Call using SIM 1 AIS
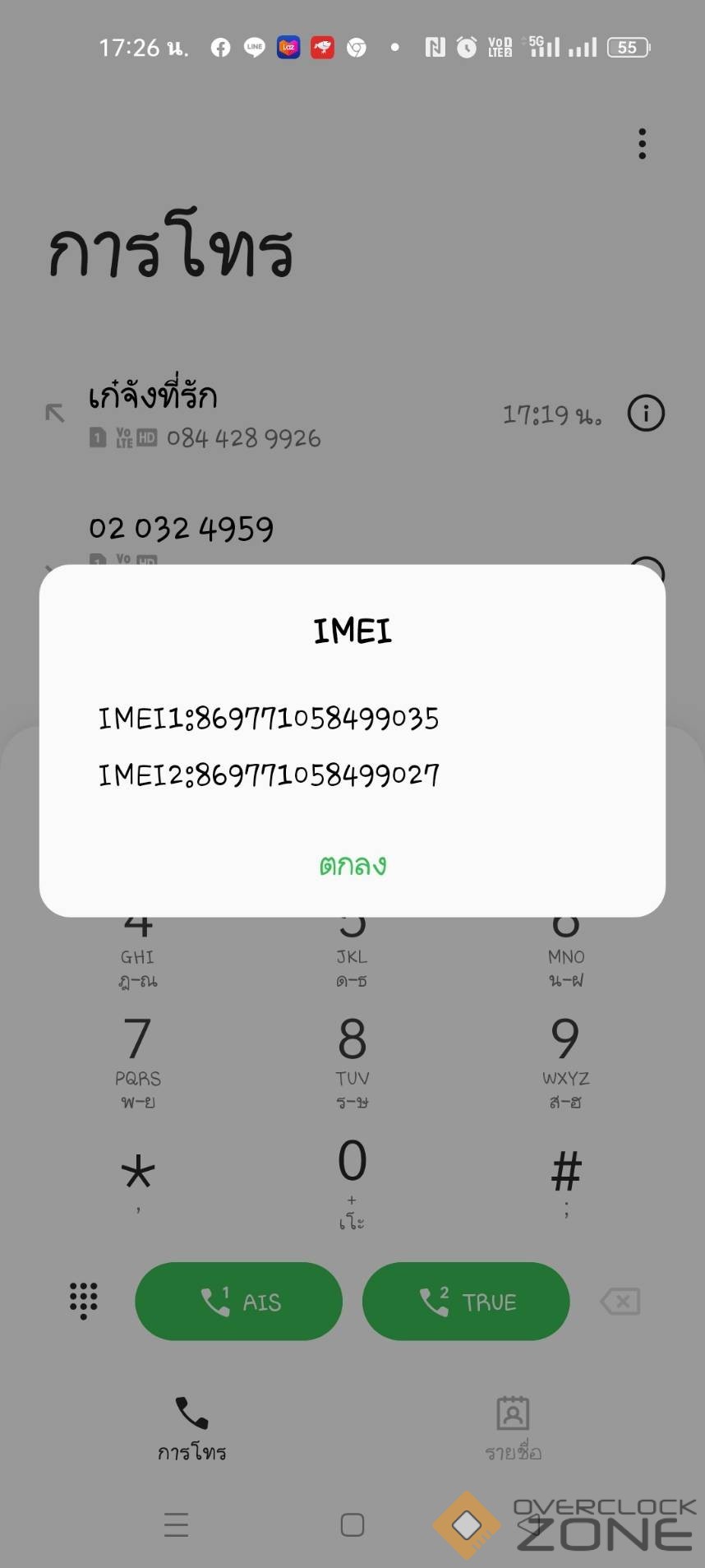 (238, 1302)
